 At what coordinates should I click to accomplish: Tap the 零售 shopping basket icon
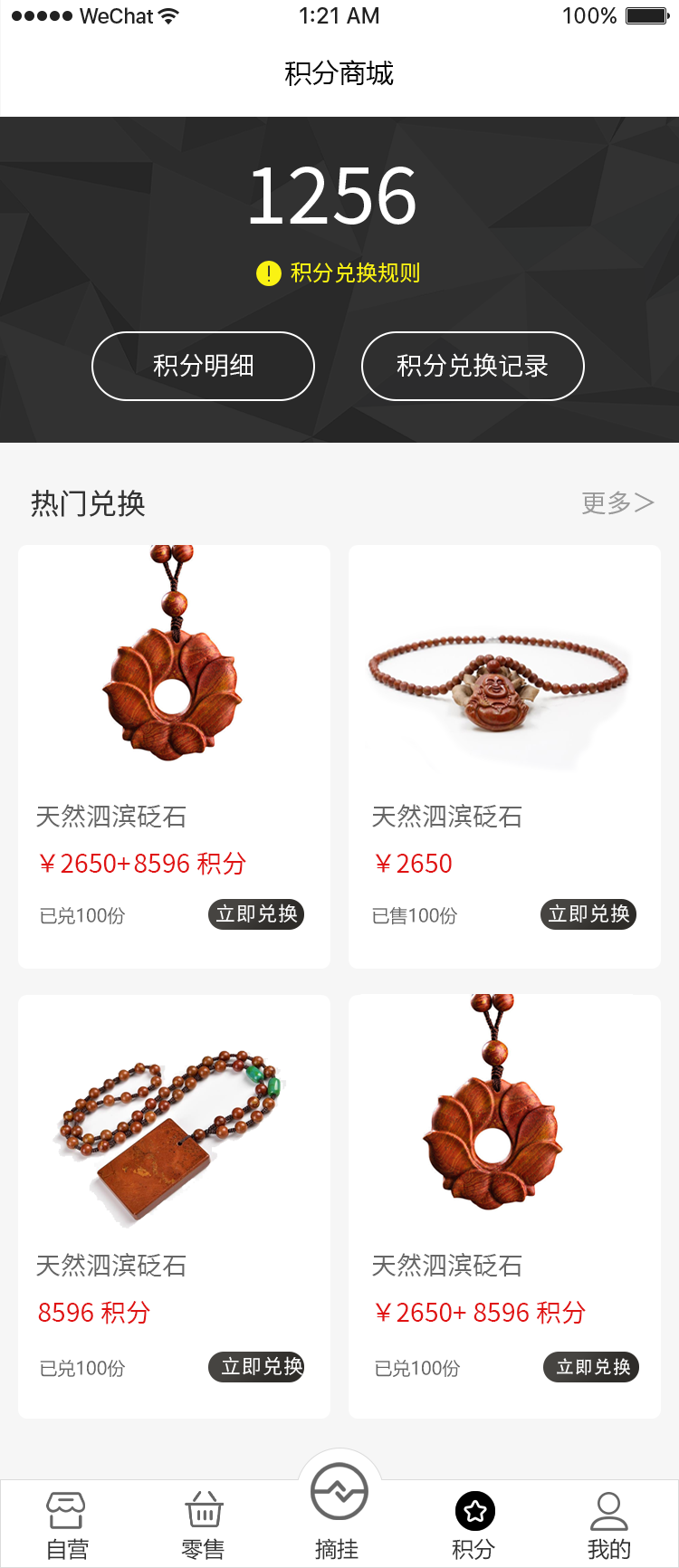pyautogui.click(x=203, y=1510)
